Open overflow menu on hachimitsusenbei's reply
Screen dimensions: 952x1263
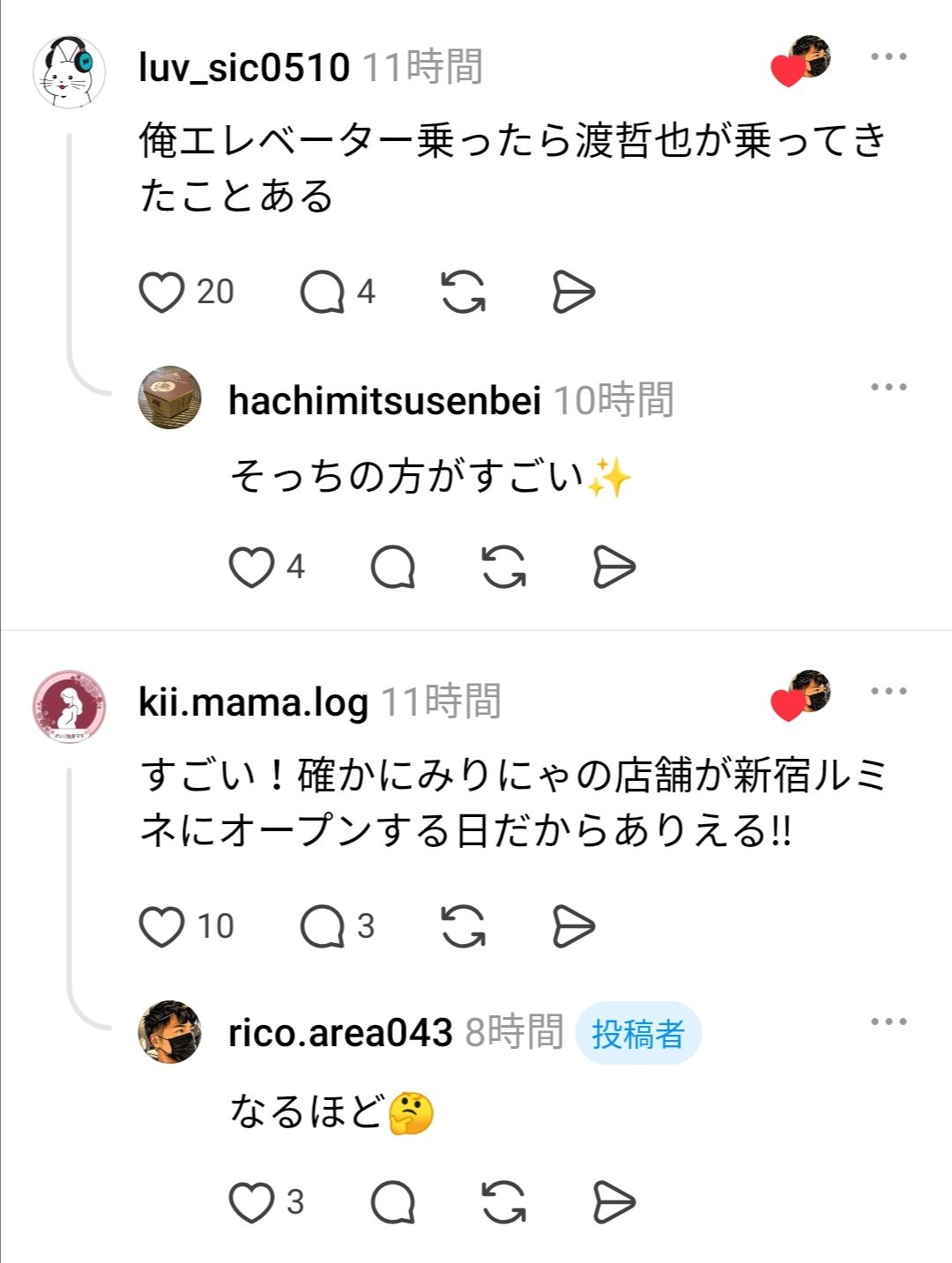tap(889, 387)
